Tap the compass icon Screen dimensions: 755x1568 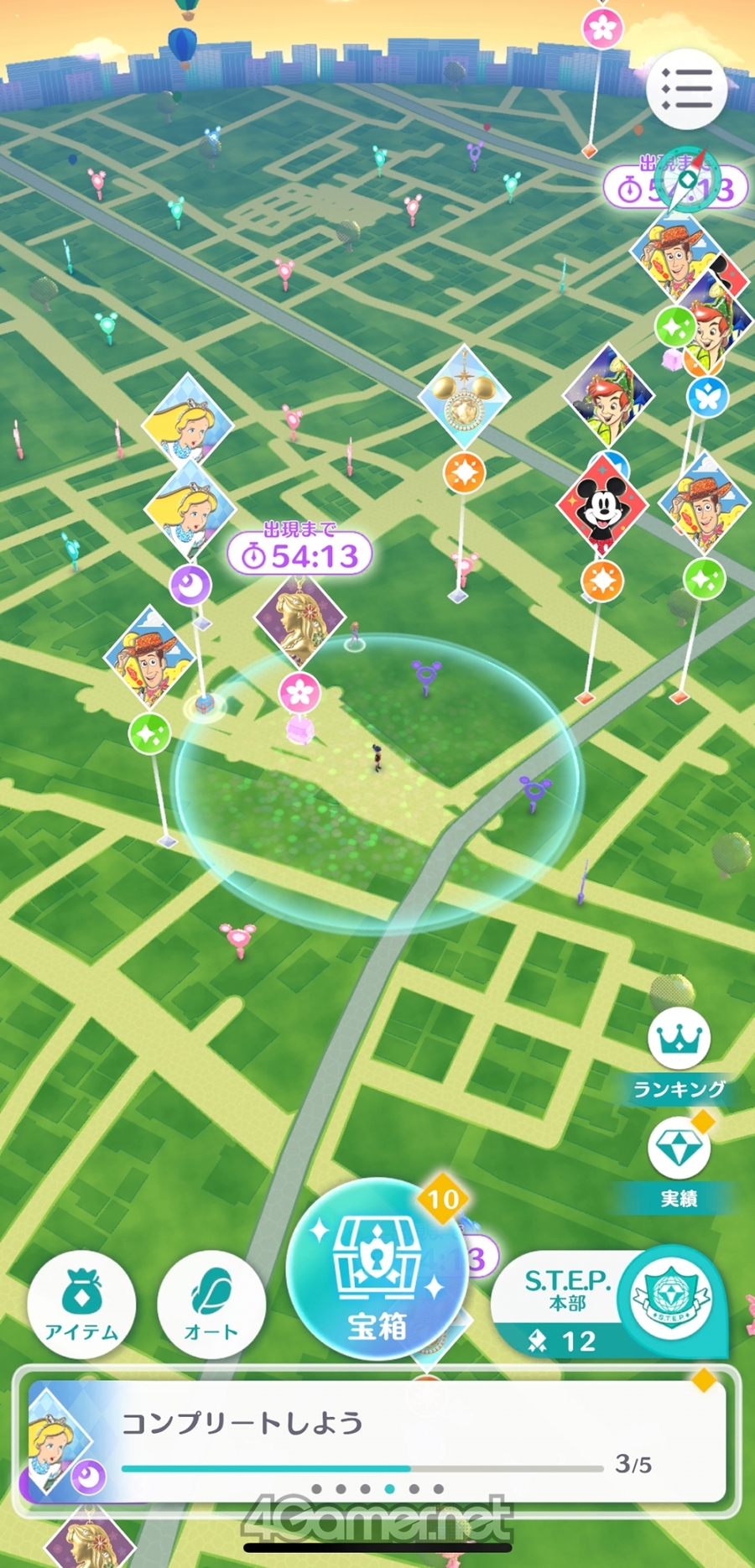pyautogui.click(x=686, y=180)
